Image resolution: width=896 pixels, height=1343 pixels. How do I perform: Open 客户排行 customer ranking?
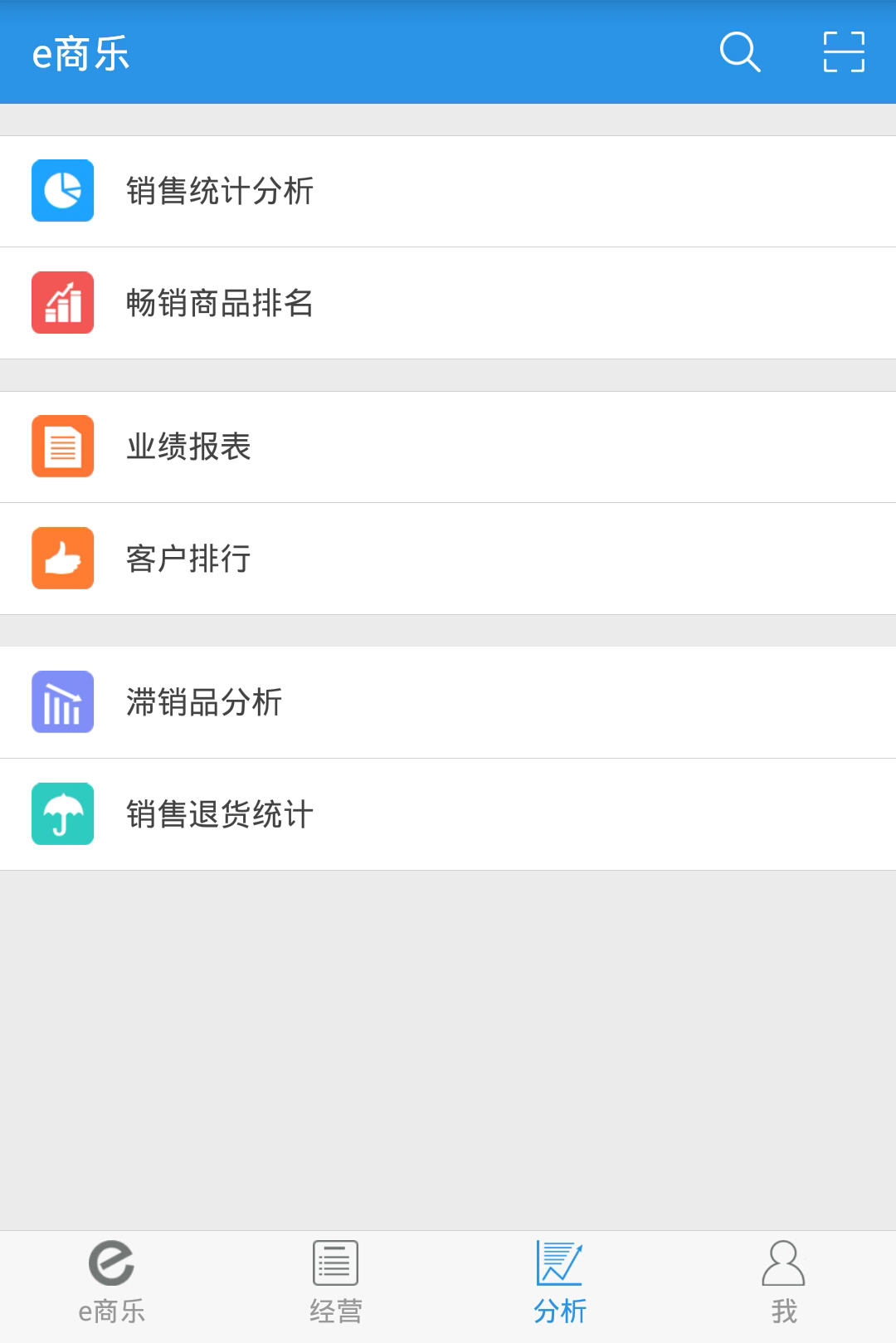[187, 558]
